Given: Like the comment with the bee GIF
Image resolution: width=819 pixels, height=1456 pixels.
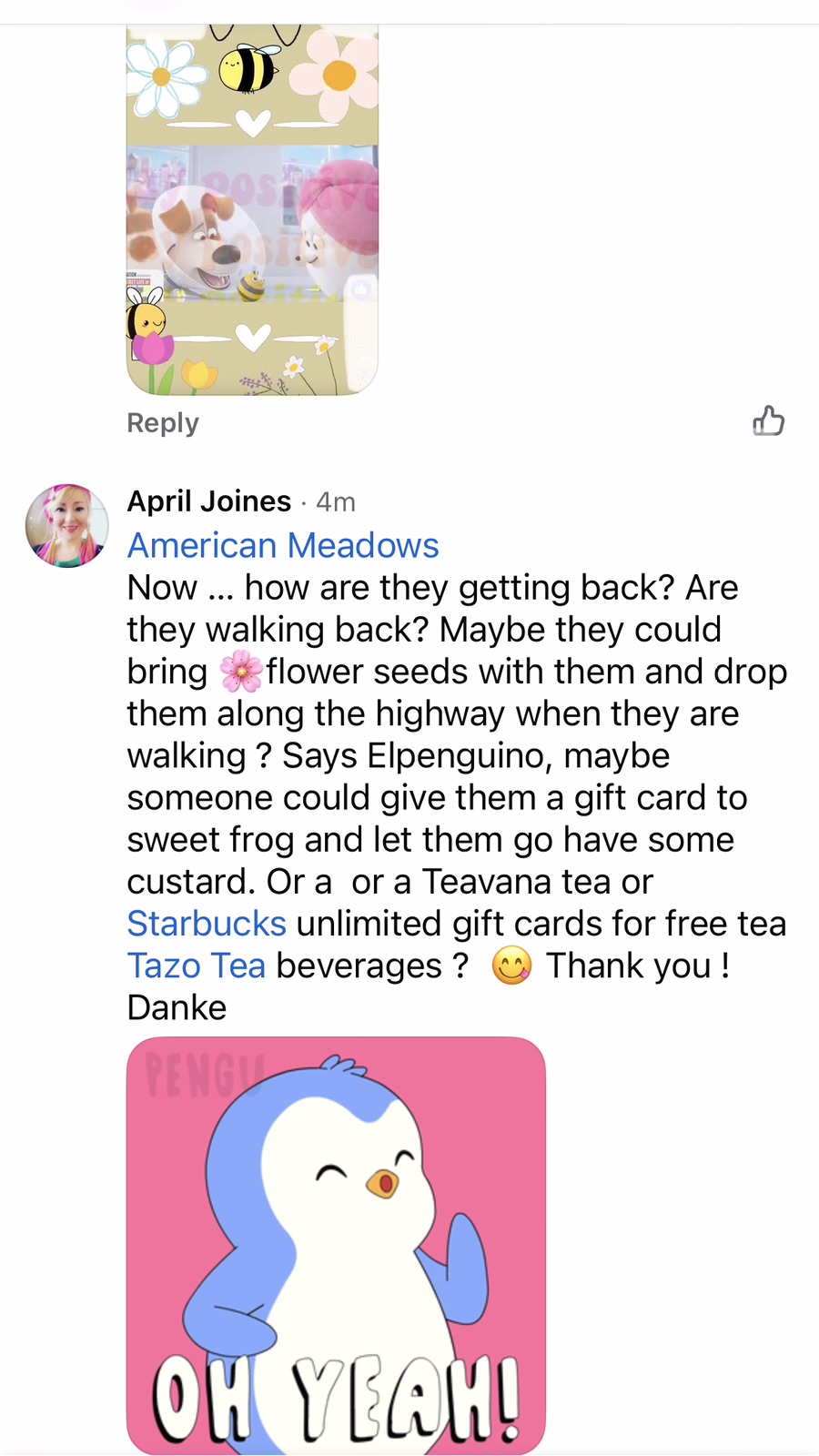Looking at the screenshot, I should [x=768, y=421].
